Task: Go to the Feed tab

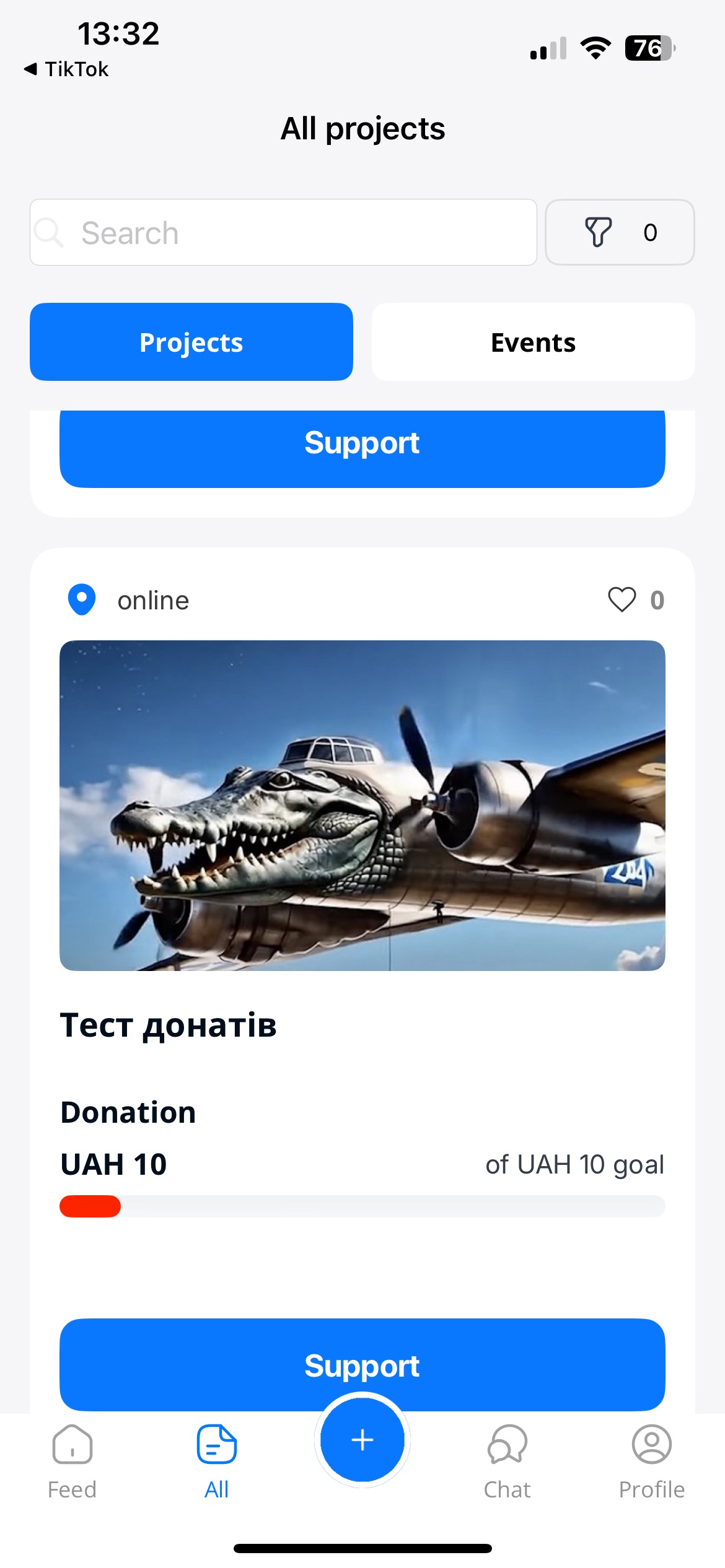Action: pyautogui.click(x=72, y=1461)
